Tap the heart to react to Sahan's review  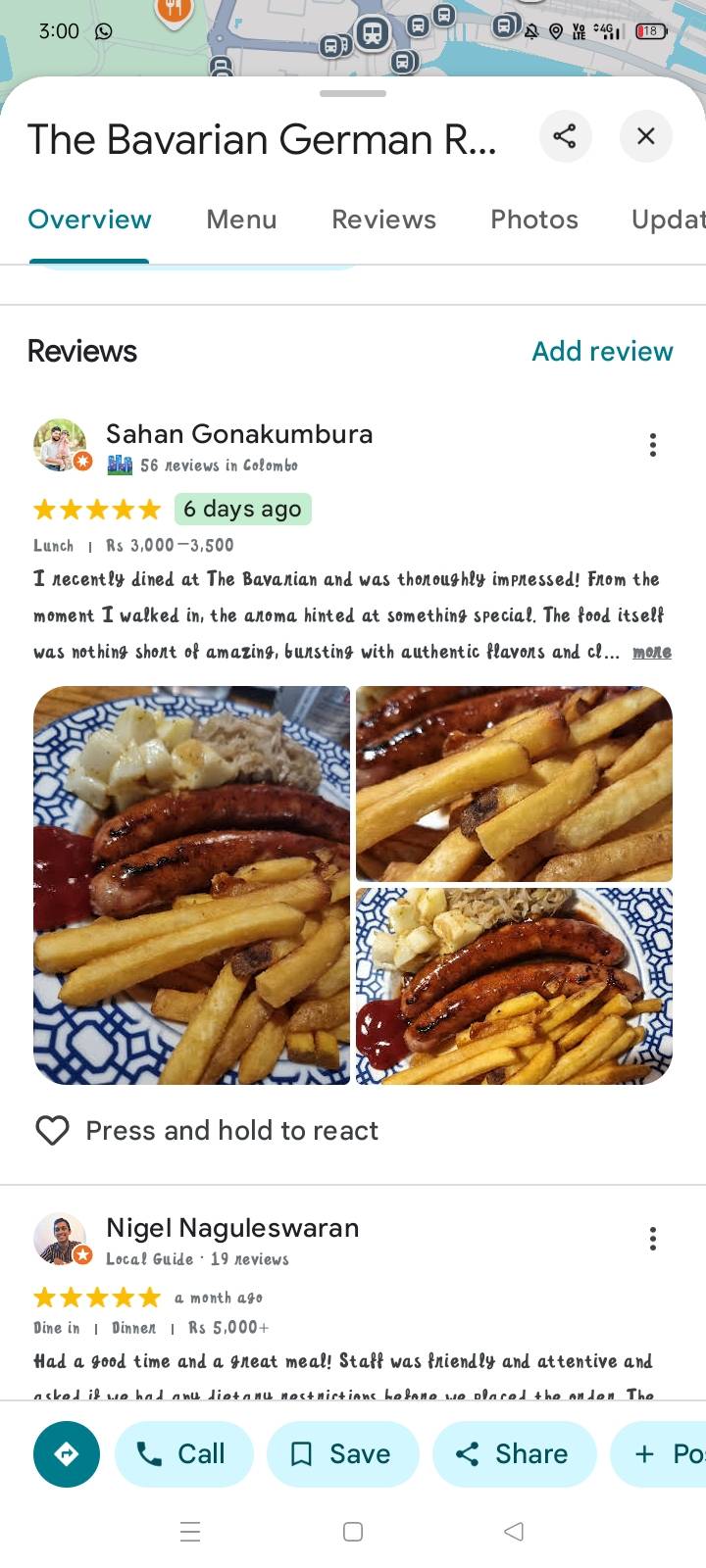tap(52, 1130)
